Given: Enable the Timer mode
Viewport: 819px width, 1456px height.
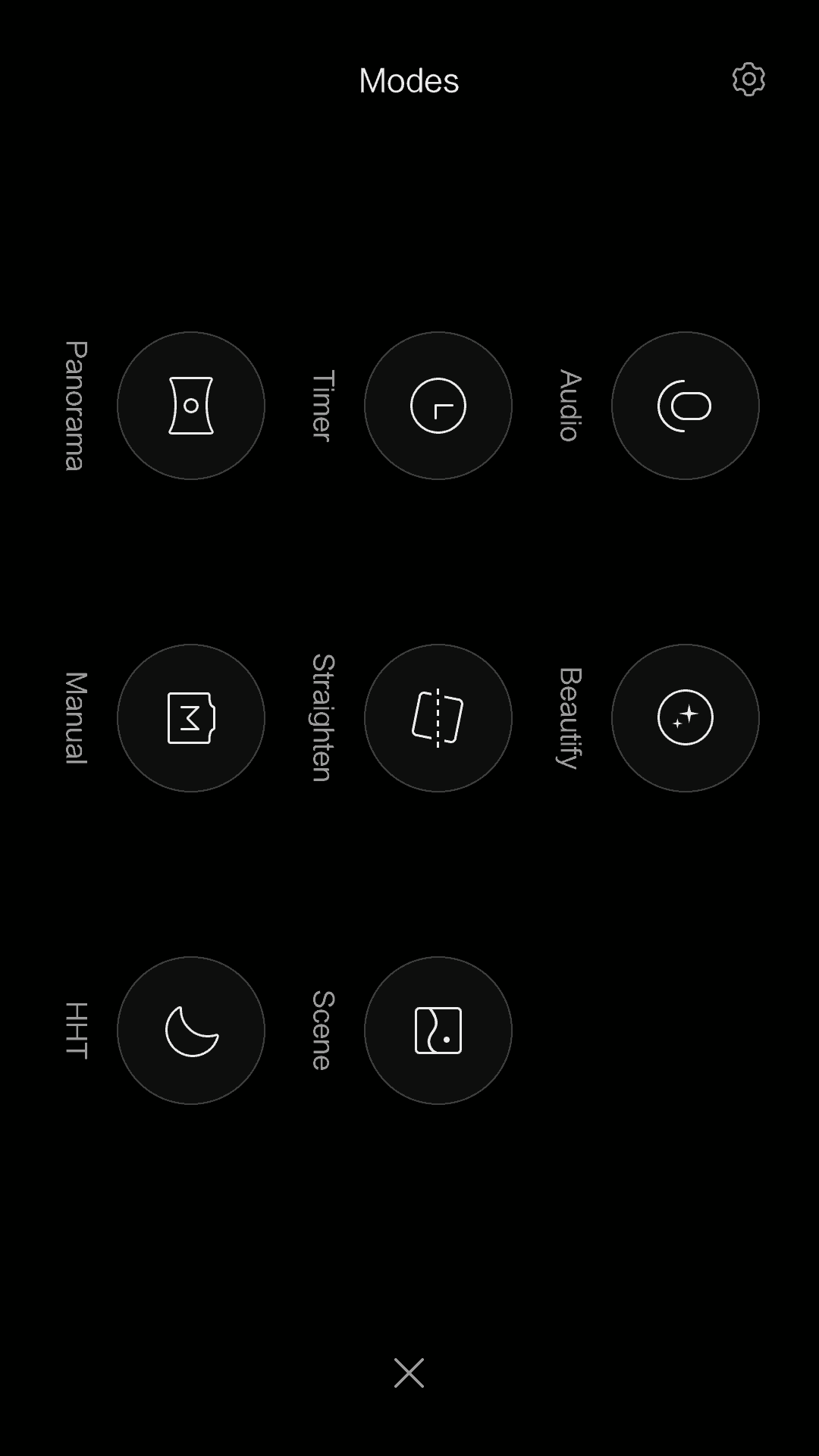Looking at the screenshot, I should coord(438,406).
